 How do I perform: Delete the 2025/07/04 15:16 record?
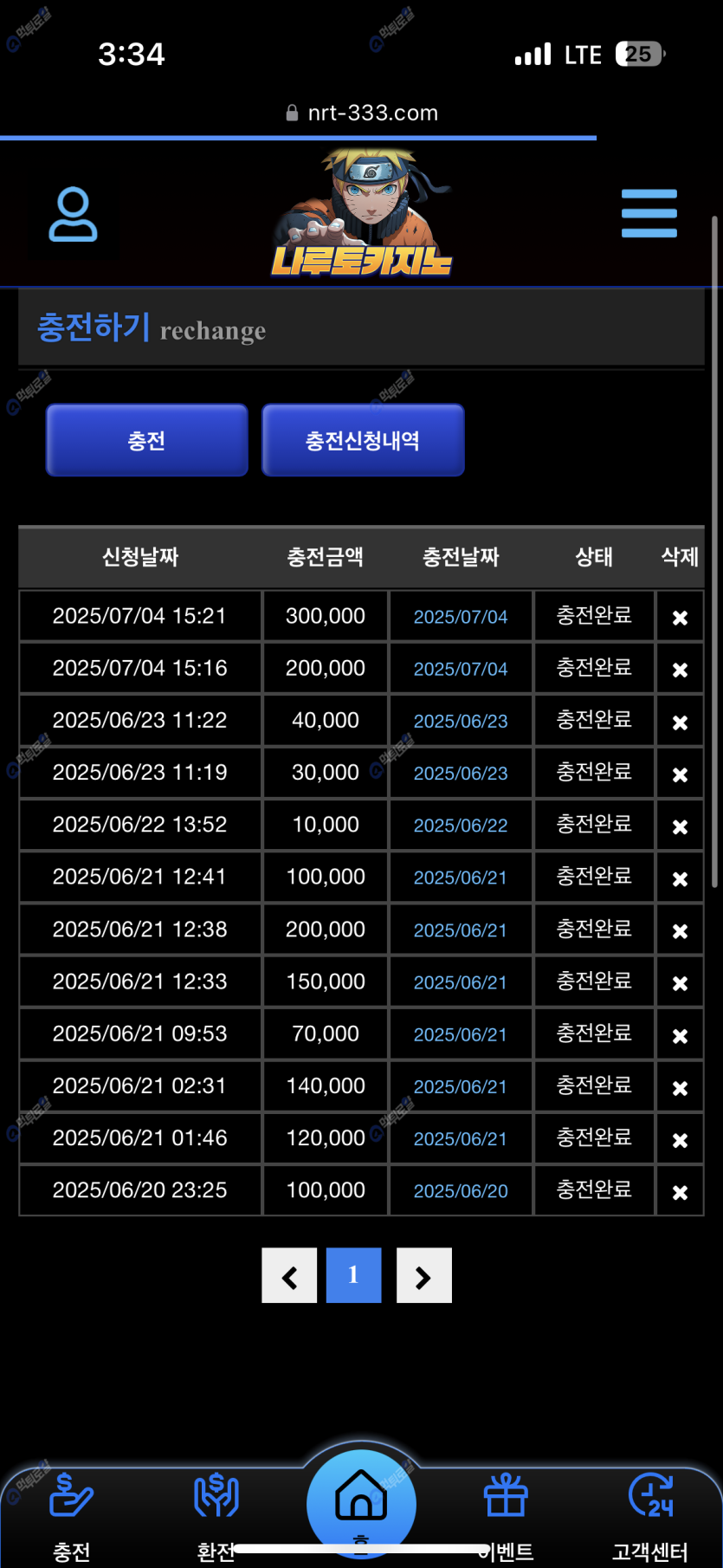(680, 670)
